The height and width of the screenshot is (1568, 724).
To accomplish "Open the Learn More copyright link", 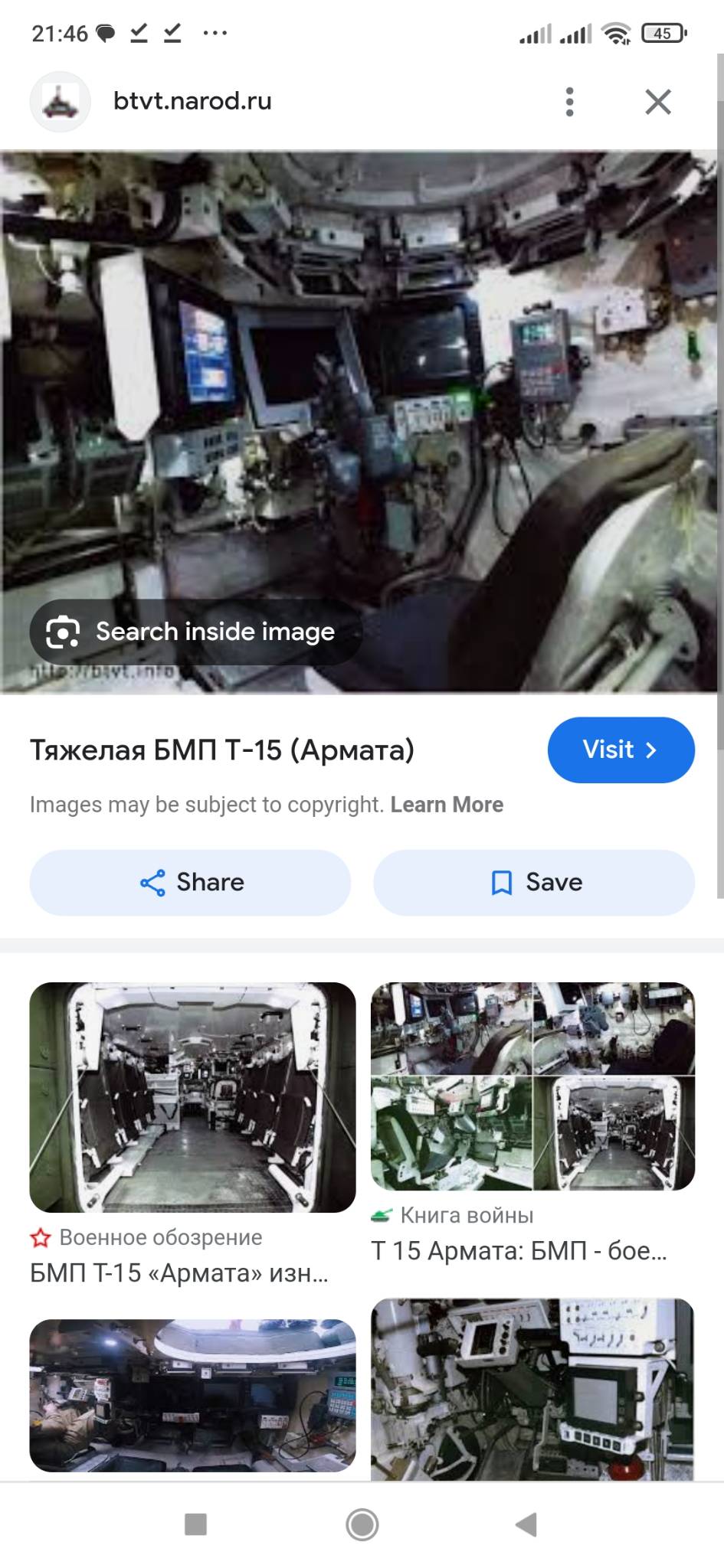I will point(447,805).
